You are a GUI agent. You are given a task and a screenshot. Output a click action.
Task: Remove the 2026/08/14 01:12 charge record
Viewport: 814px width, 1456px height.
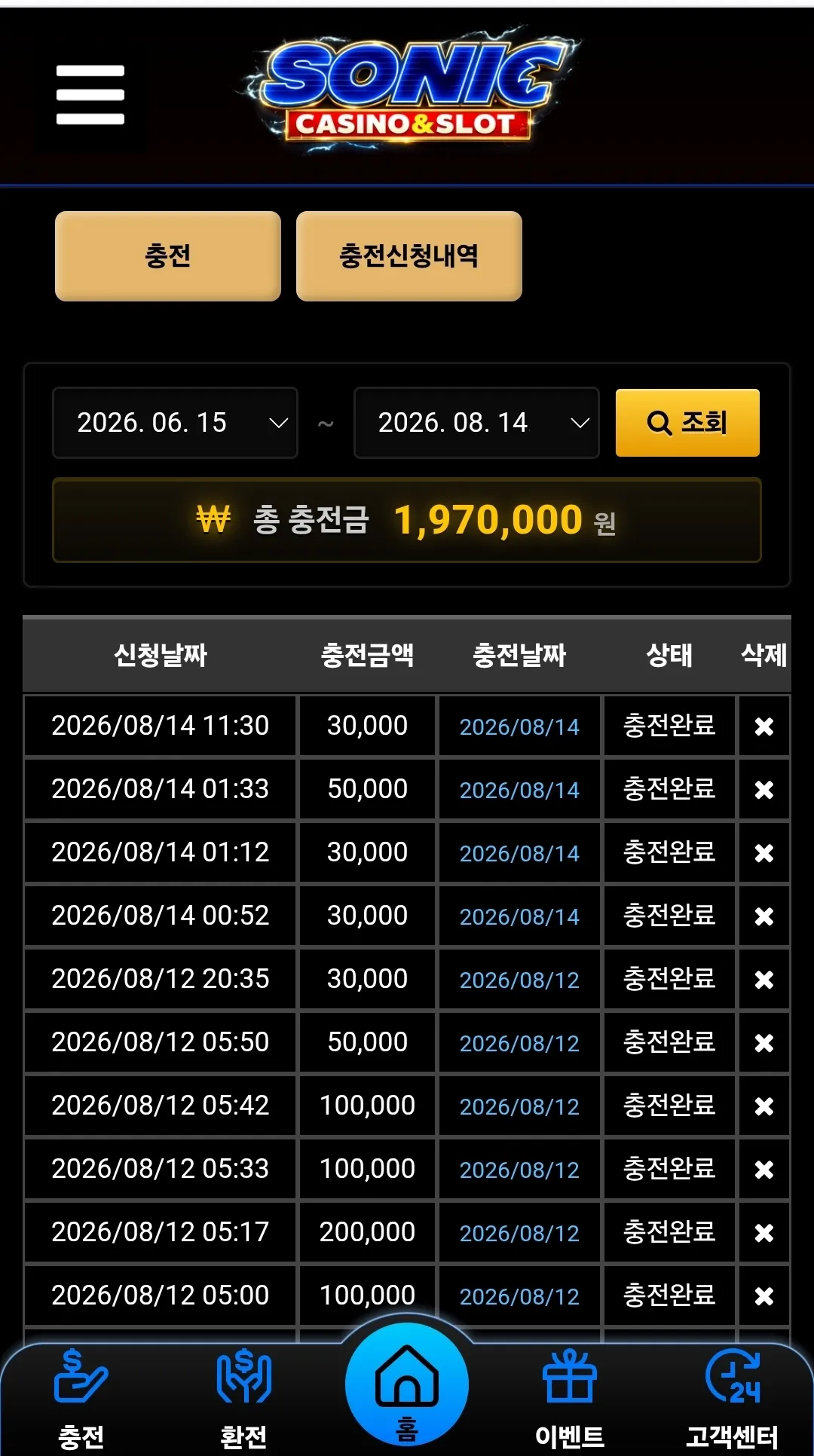764,853
